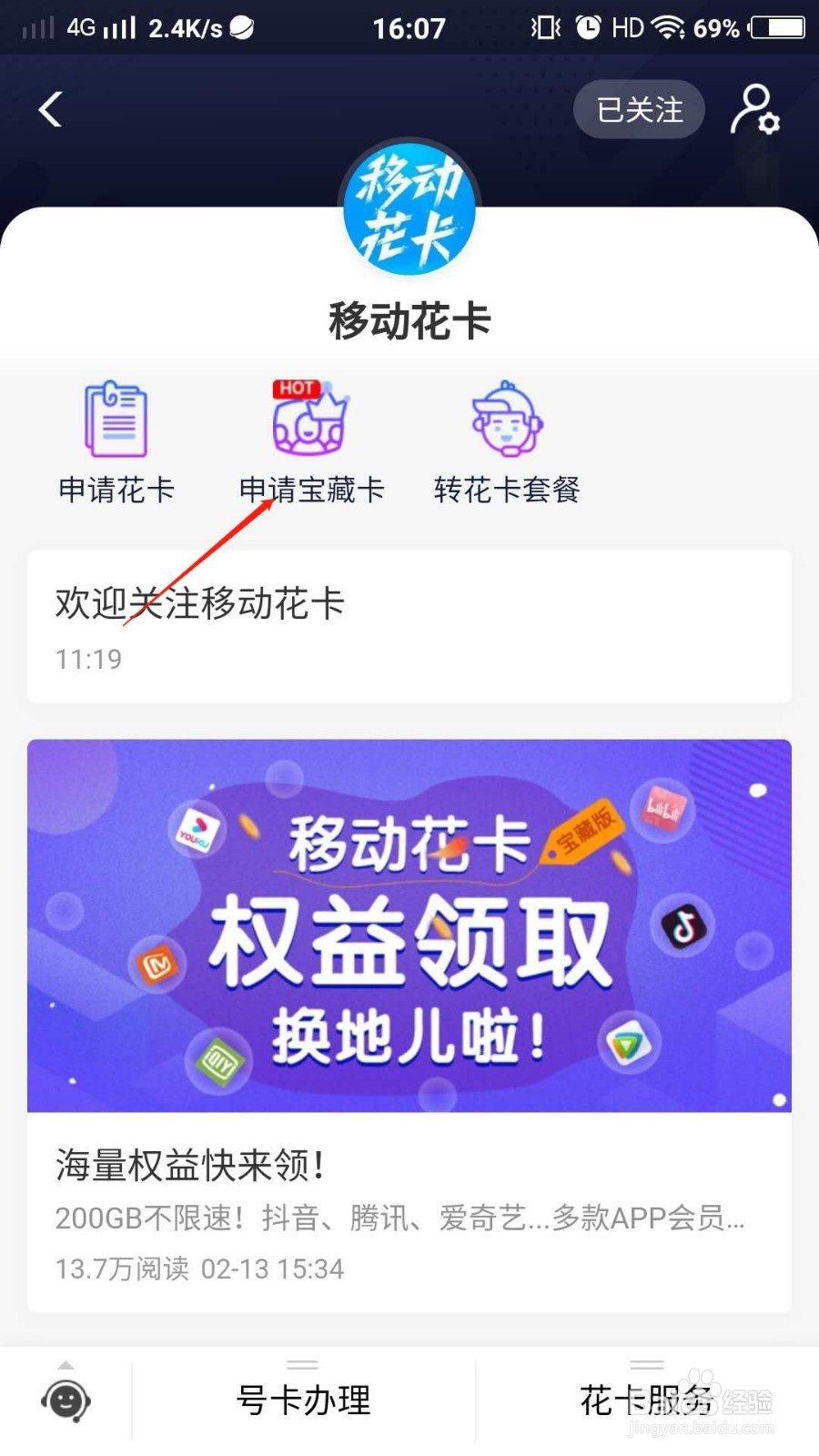This screenshot has height=1456, width=819.
Task: Tap the 权益领取 banner image
Action: click(x=409, y=926)
